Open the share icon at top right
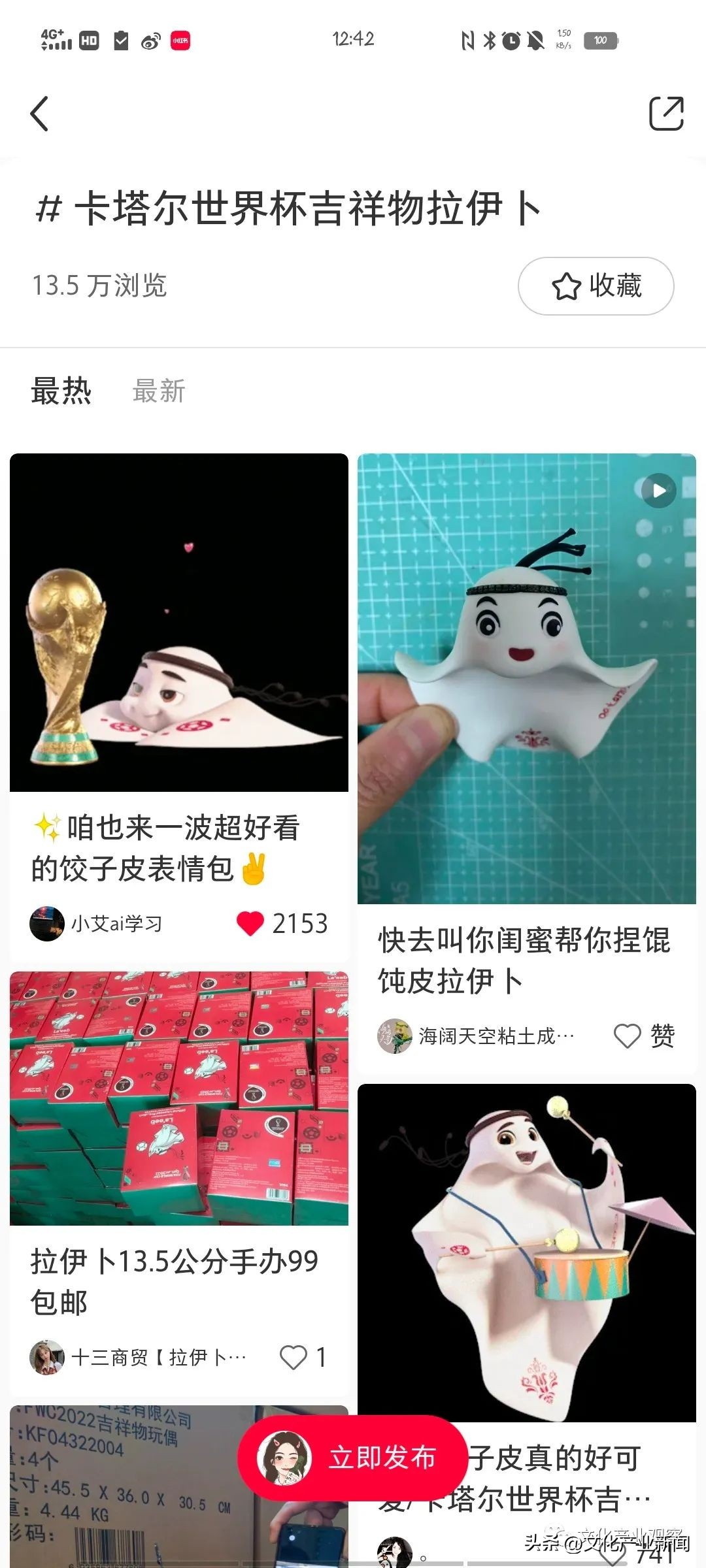The image size is (706, 1568). (665, 112)
